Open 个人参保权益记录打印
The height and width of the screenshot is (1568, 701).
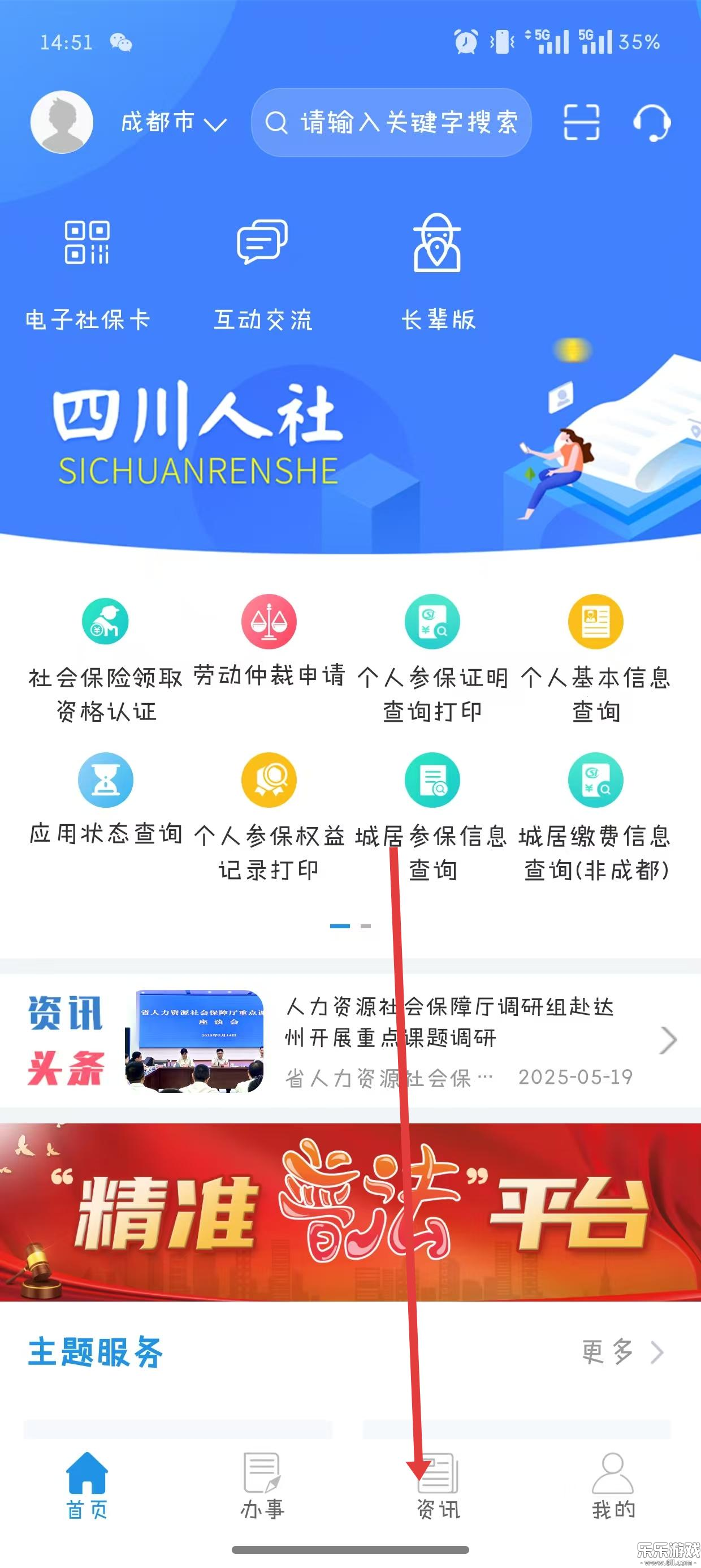(269, 817)
